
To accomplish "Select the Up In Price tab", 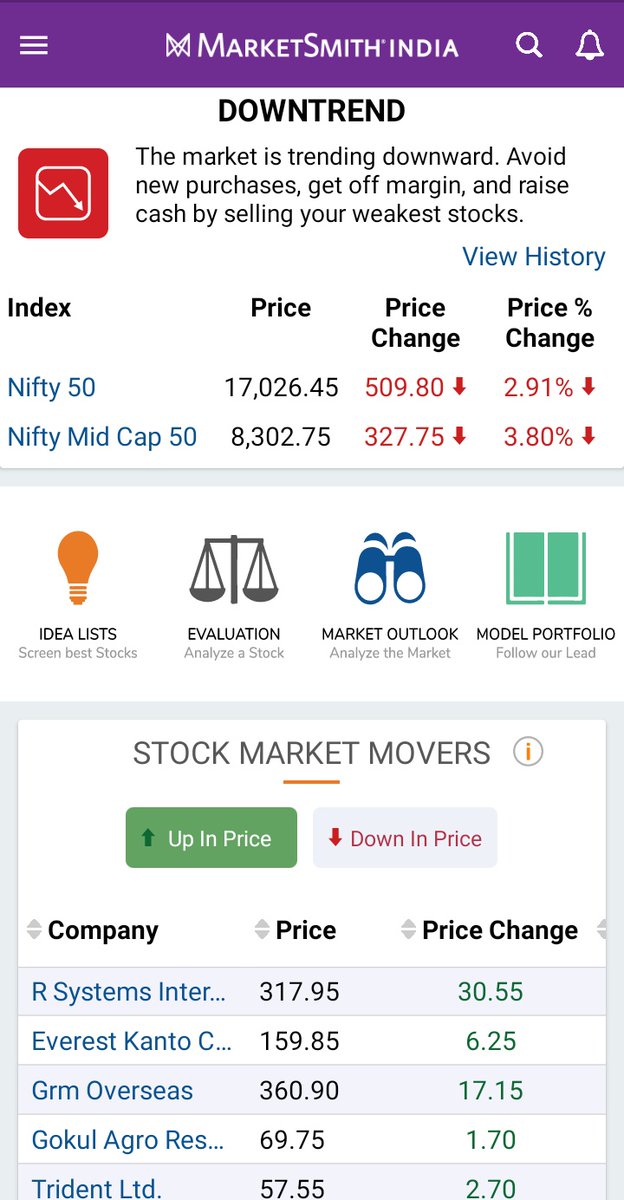I will pos(211,838).
